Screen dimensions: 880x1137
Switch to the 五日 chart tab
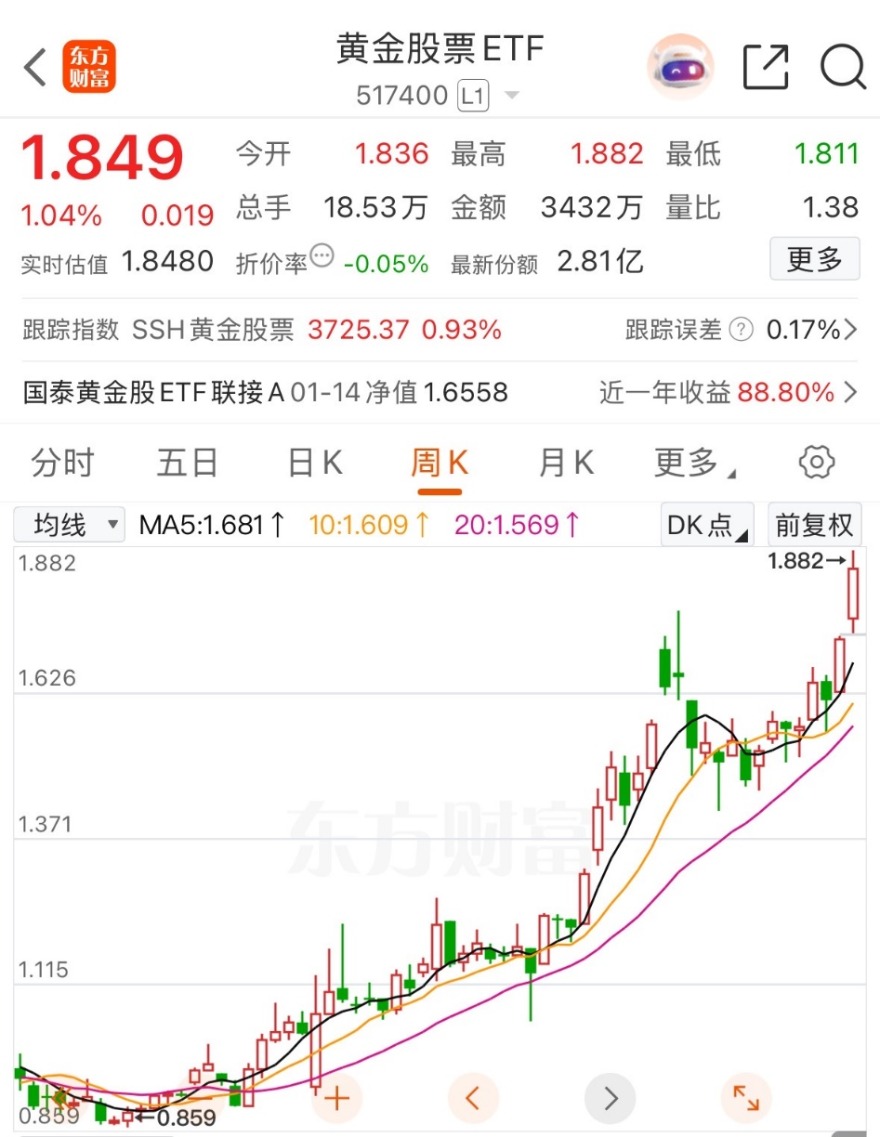tap(187, 463)
